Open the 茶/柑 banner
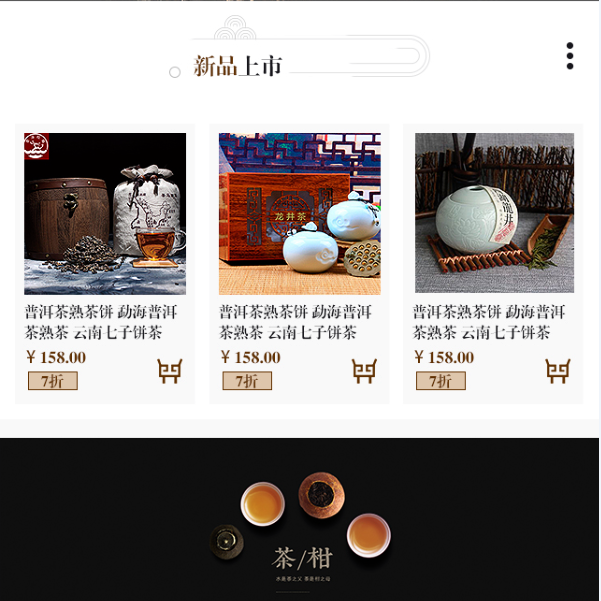 tap(300, 520)
